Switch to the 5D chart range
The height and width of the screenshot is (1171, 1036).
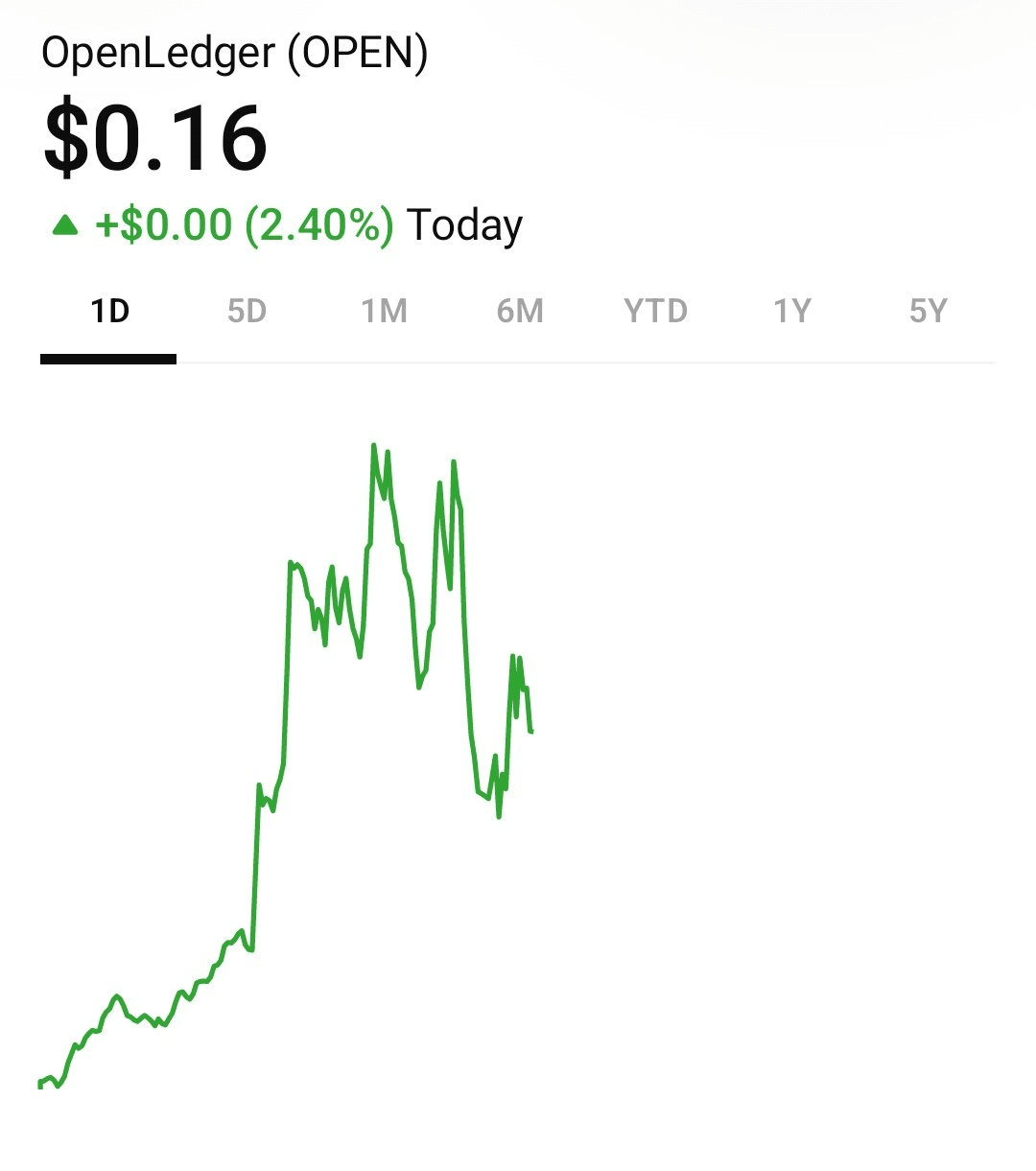click(247, 312)
